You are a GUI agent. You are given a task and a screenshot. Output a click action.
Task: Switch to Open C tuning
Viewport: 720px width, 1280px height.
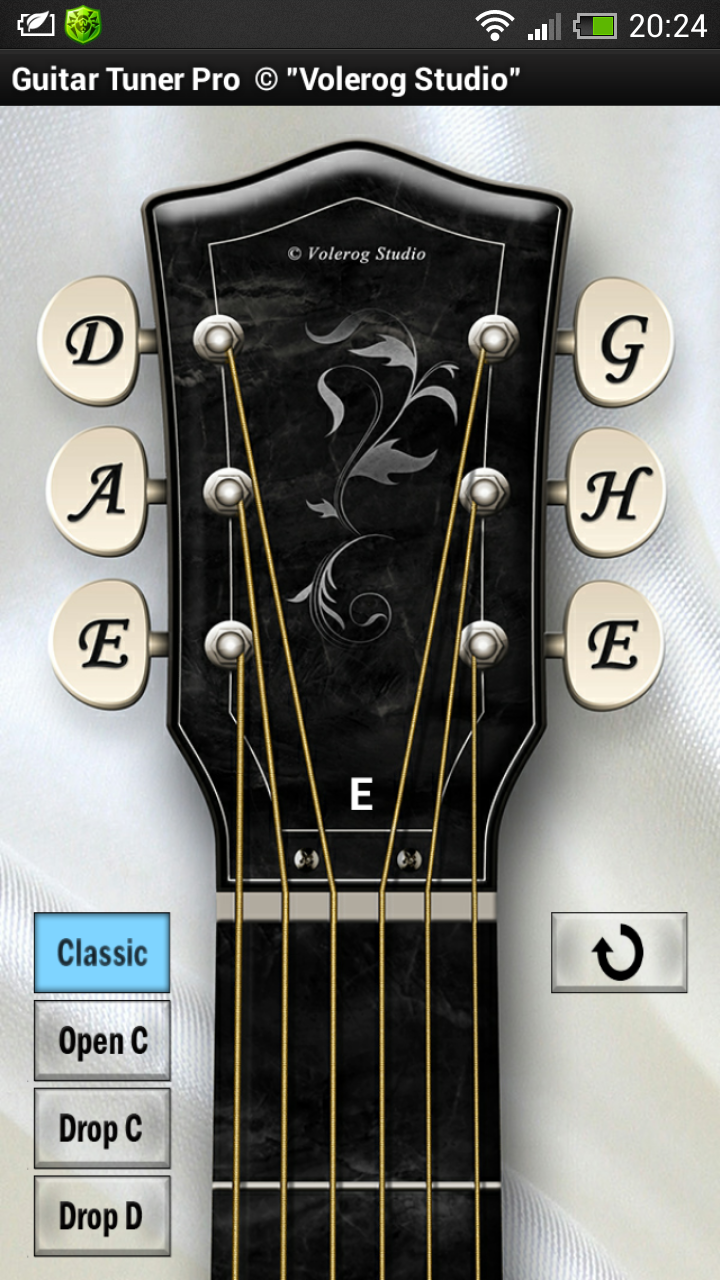[102, 1041]
